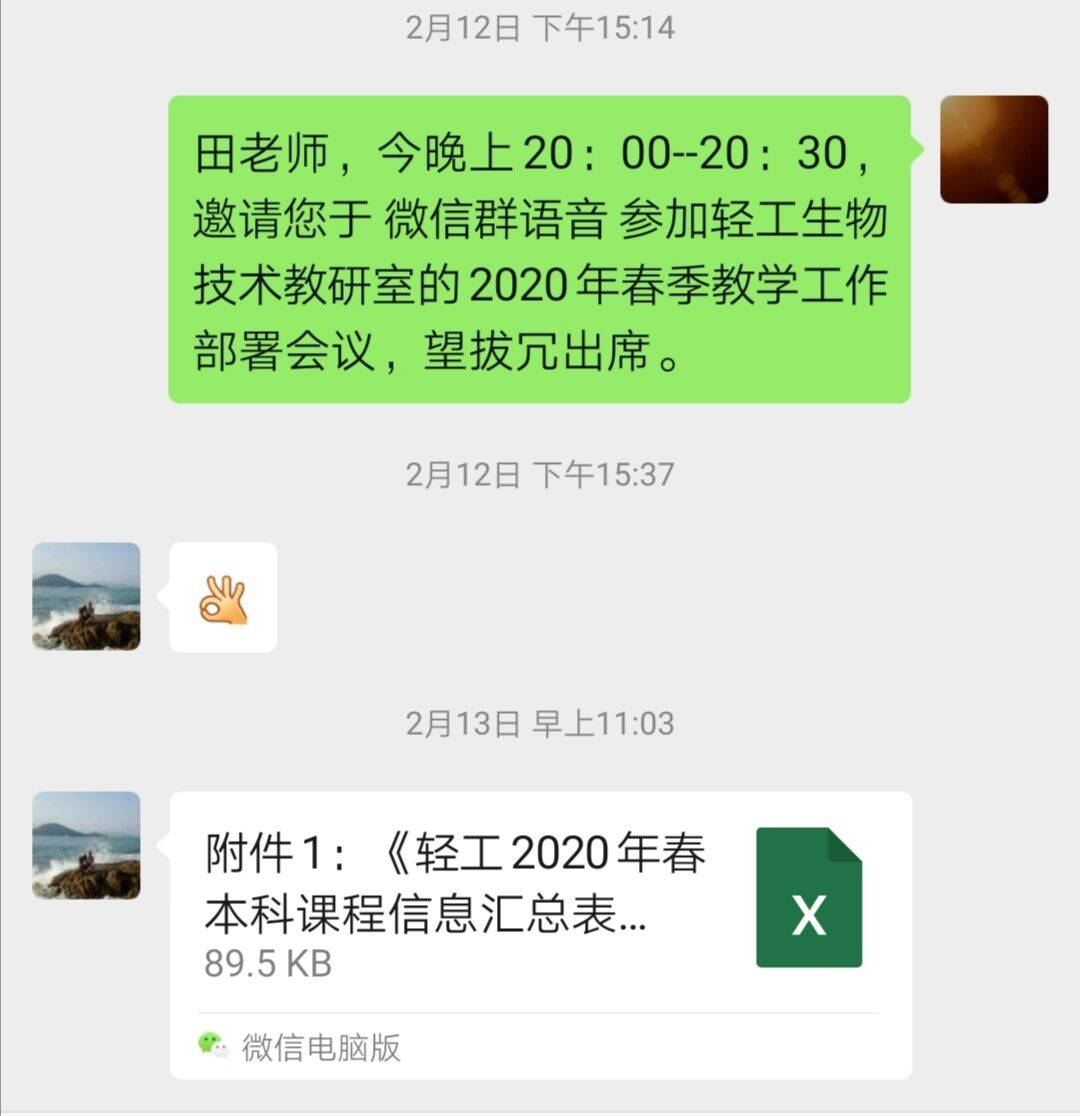Open the 附件1 Excel file attachment card
1088x1116 pixels.
coord(540,900)
